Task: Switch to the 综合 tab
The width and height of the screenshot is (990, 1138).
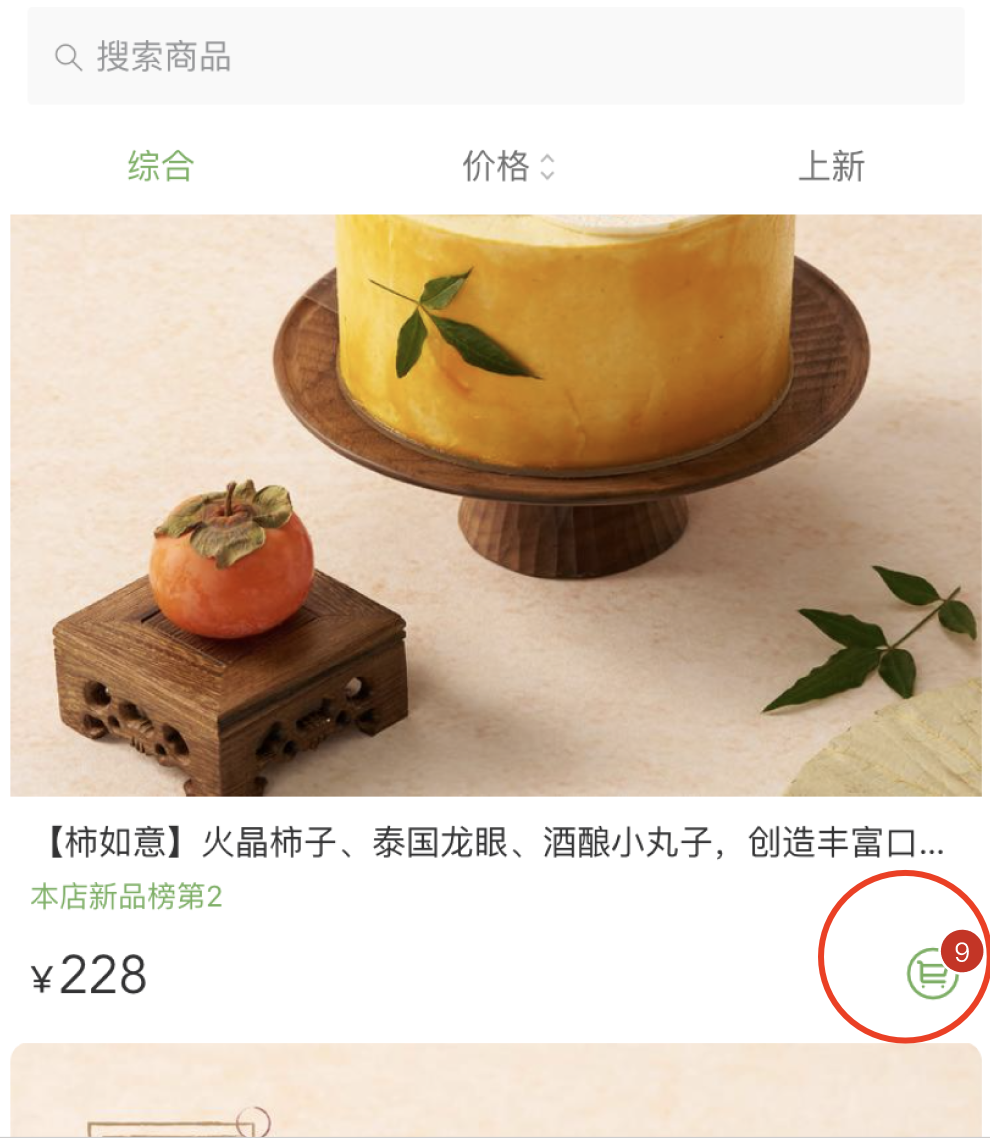Action: pyautogui.click(x=160, y=166)
